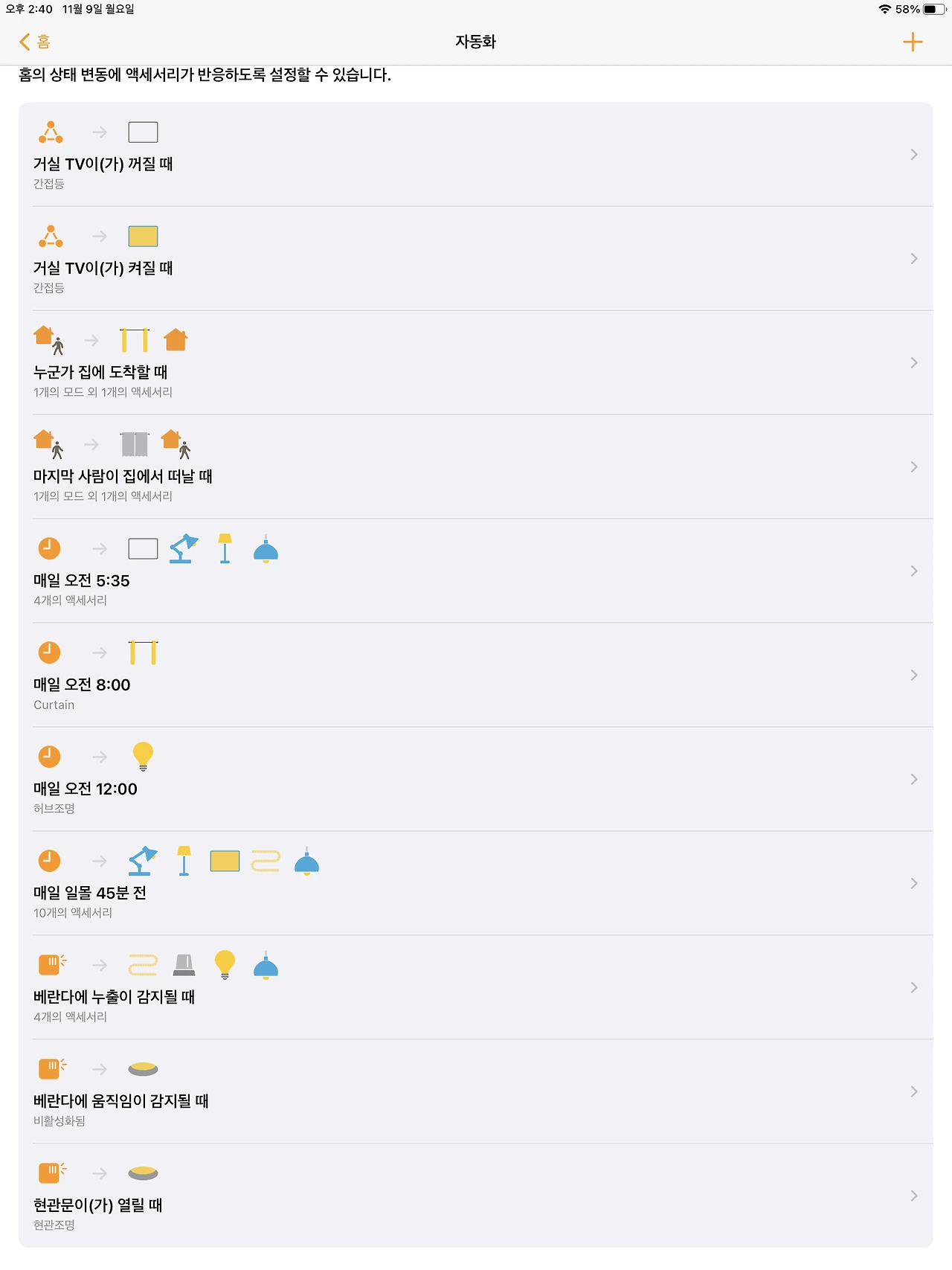
Task: Open 매일 오전 8:00 Curtain automation
Action: 476,676
